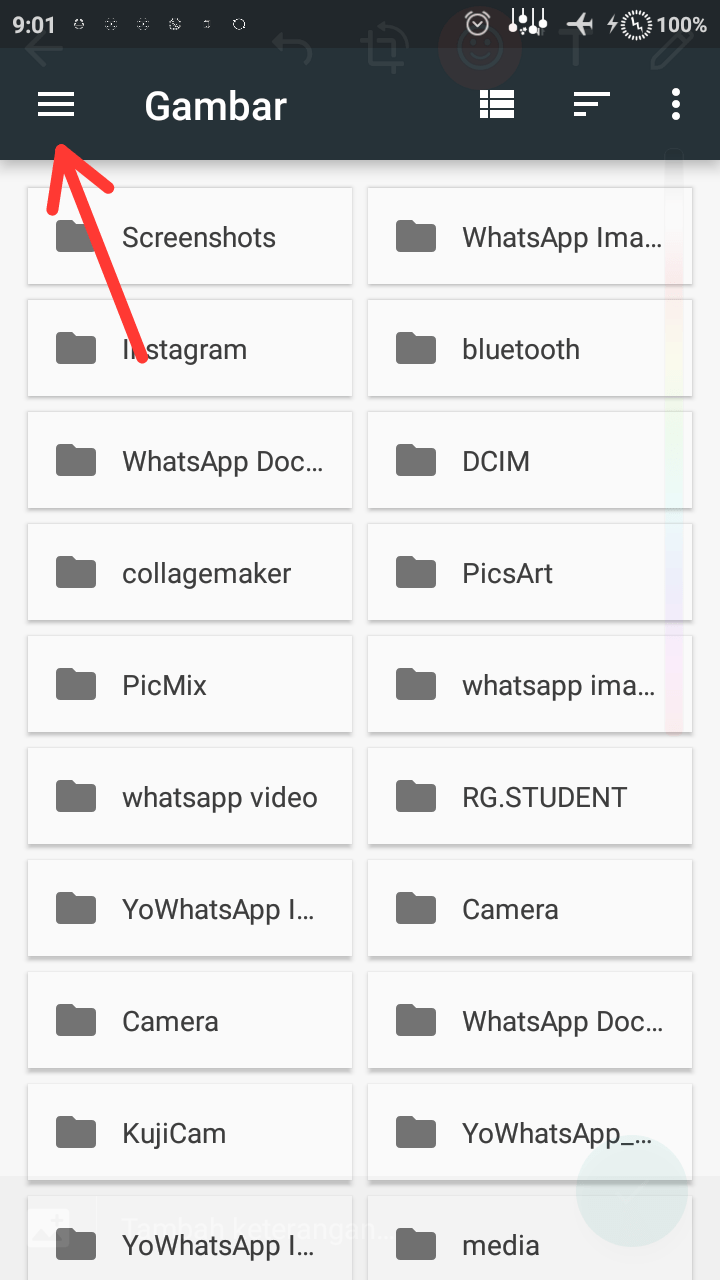Open the Instagram folder
The width and height of the screenshot is (720, 1280).
point(190,349)
